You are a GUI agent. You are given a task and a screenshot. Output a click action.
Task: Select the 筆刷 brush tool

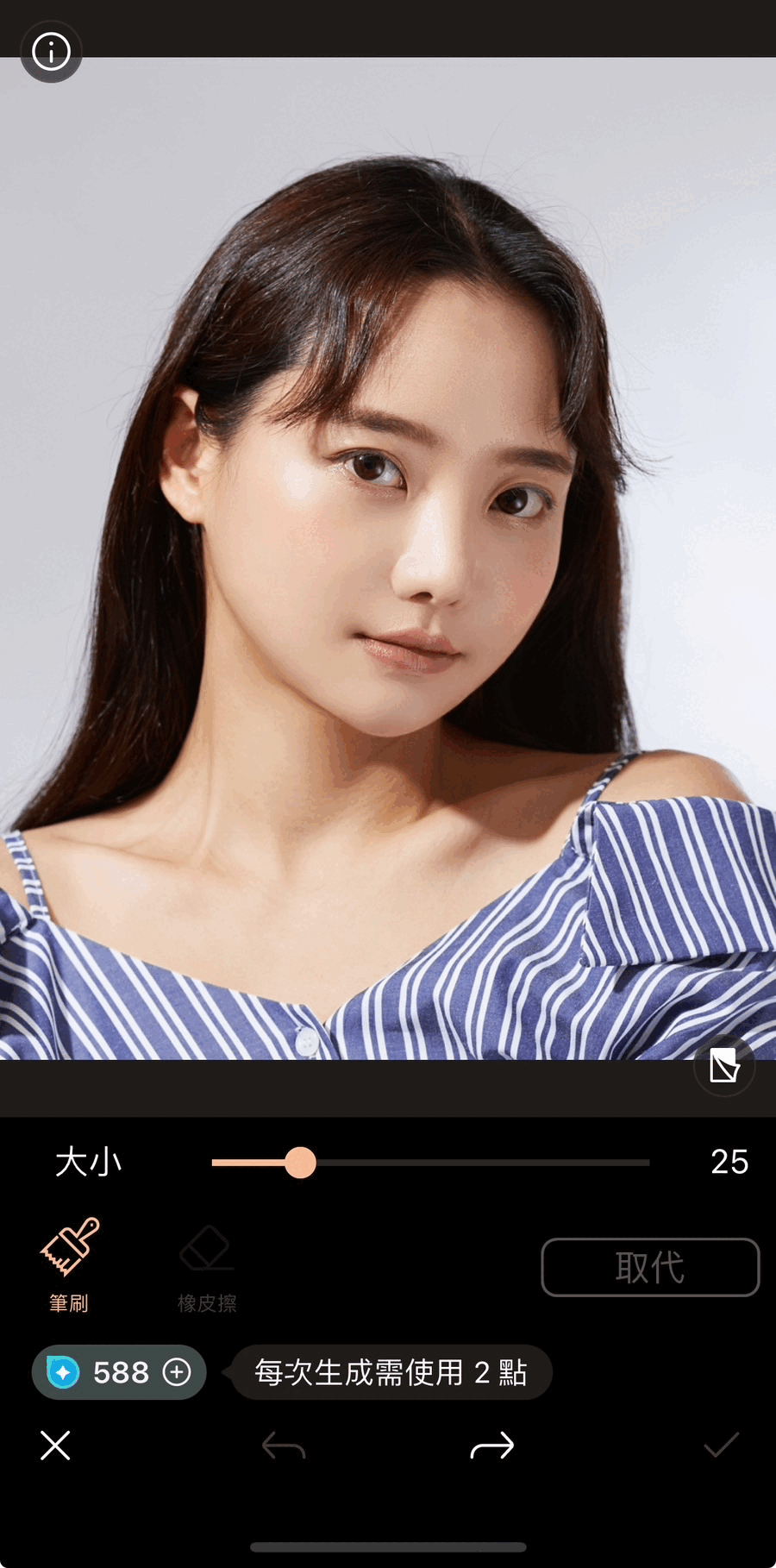coord(69,1264)
